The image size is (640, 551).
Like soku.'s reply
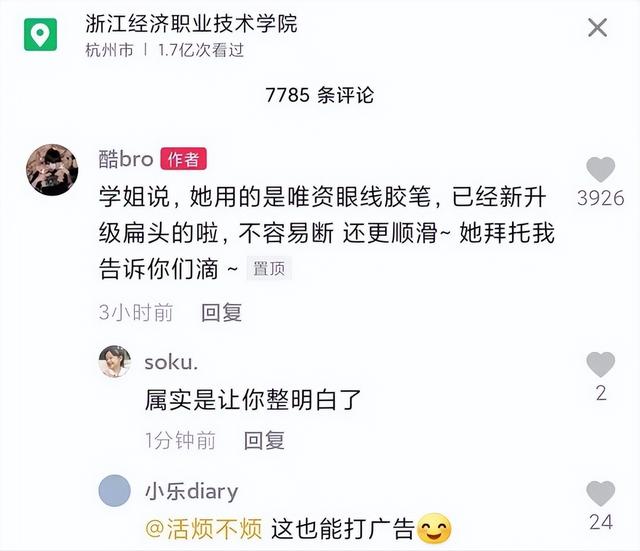coord(600,365)
